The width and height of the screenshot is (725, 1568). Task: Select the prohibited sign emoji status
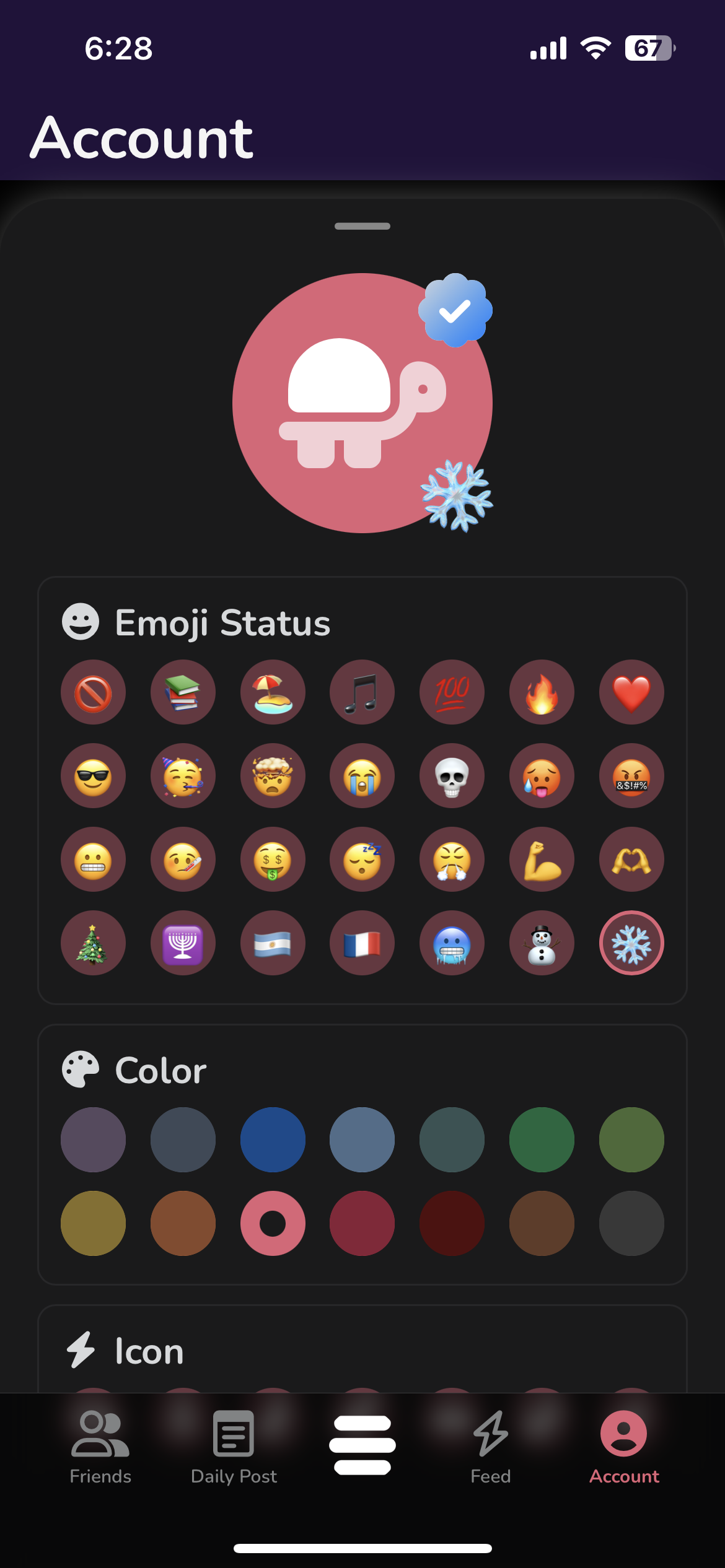[93, 692]
